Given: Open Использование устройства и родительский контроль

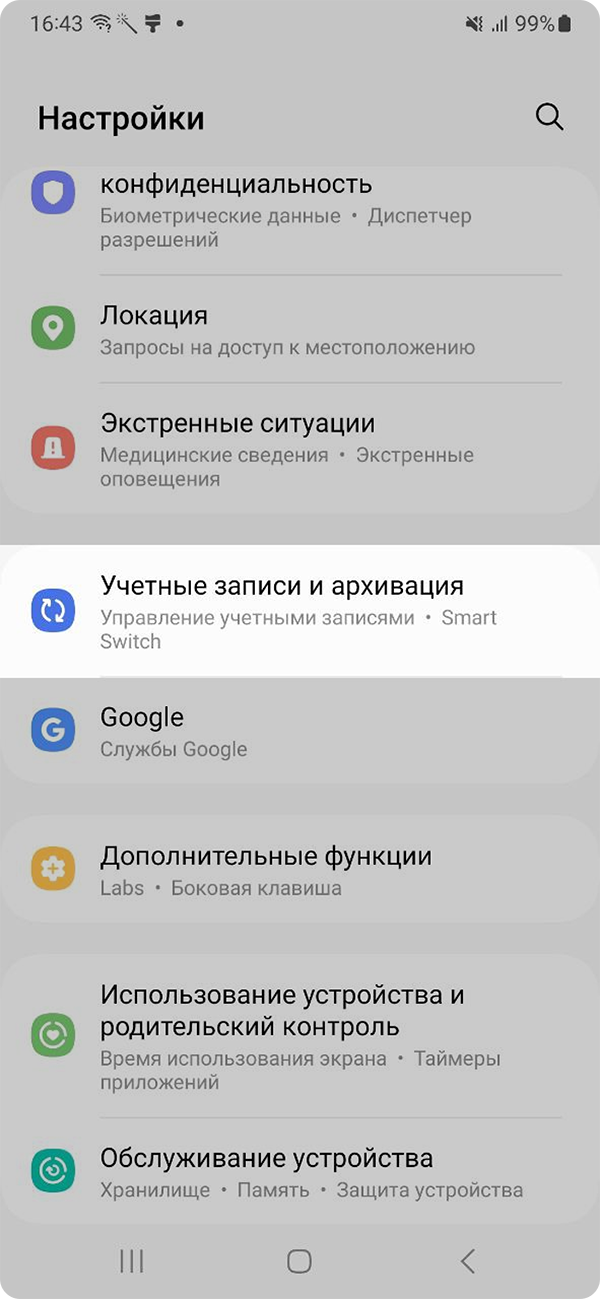Looking at the screenshot, I should point(300,1036).
